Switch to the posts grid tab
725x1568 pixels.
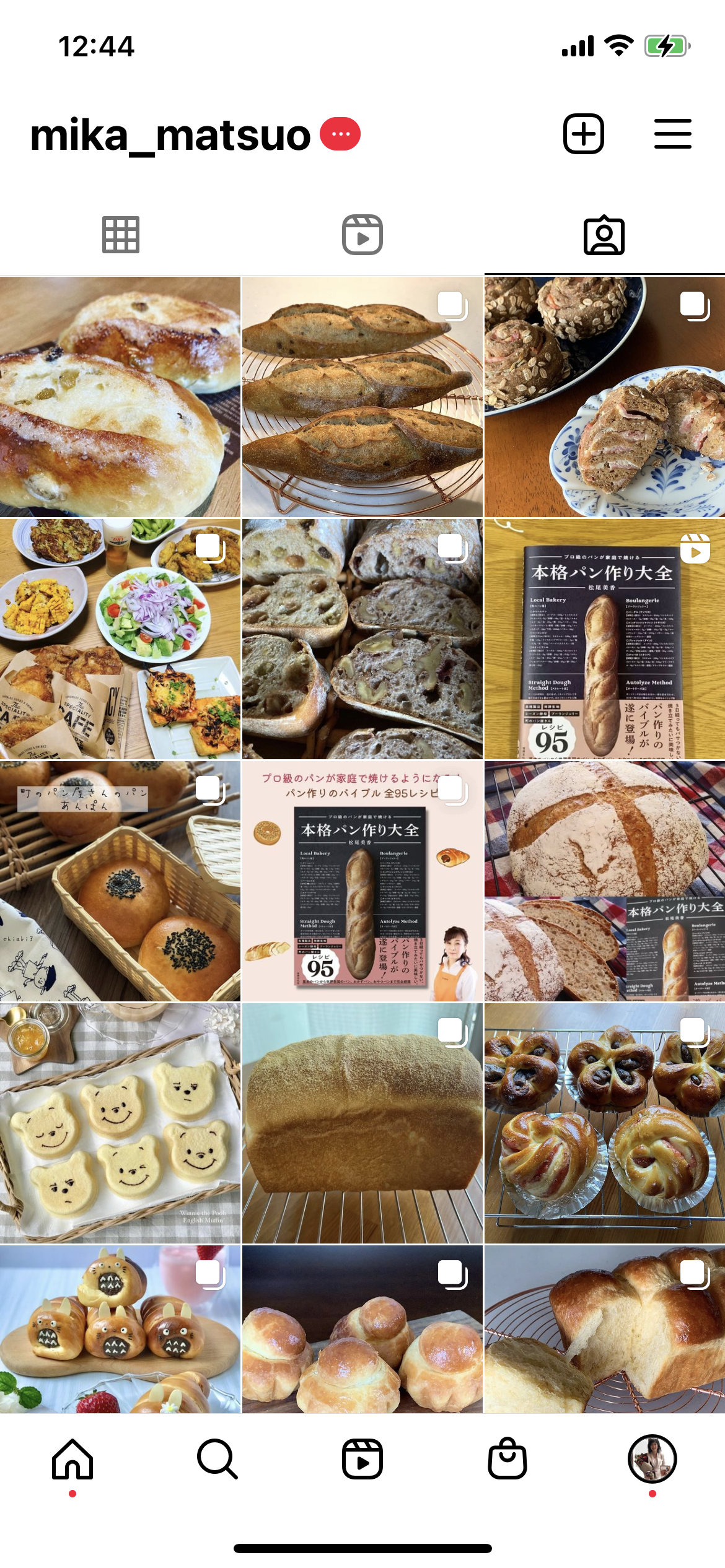pyautogui.click(x=121, y=235)
